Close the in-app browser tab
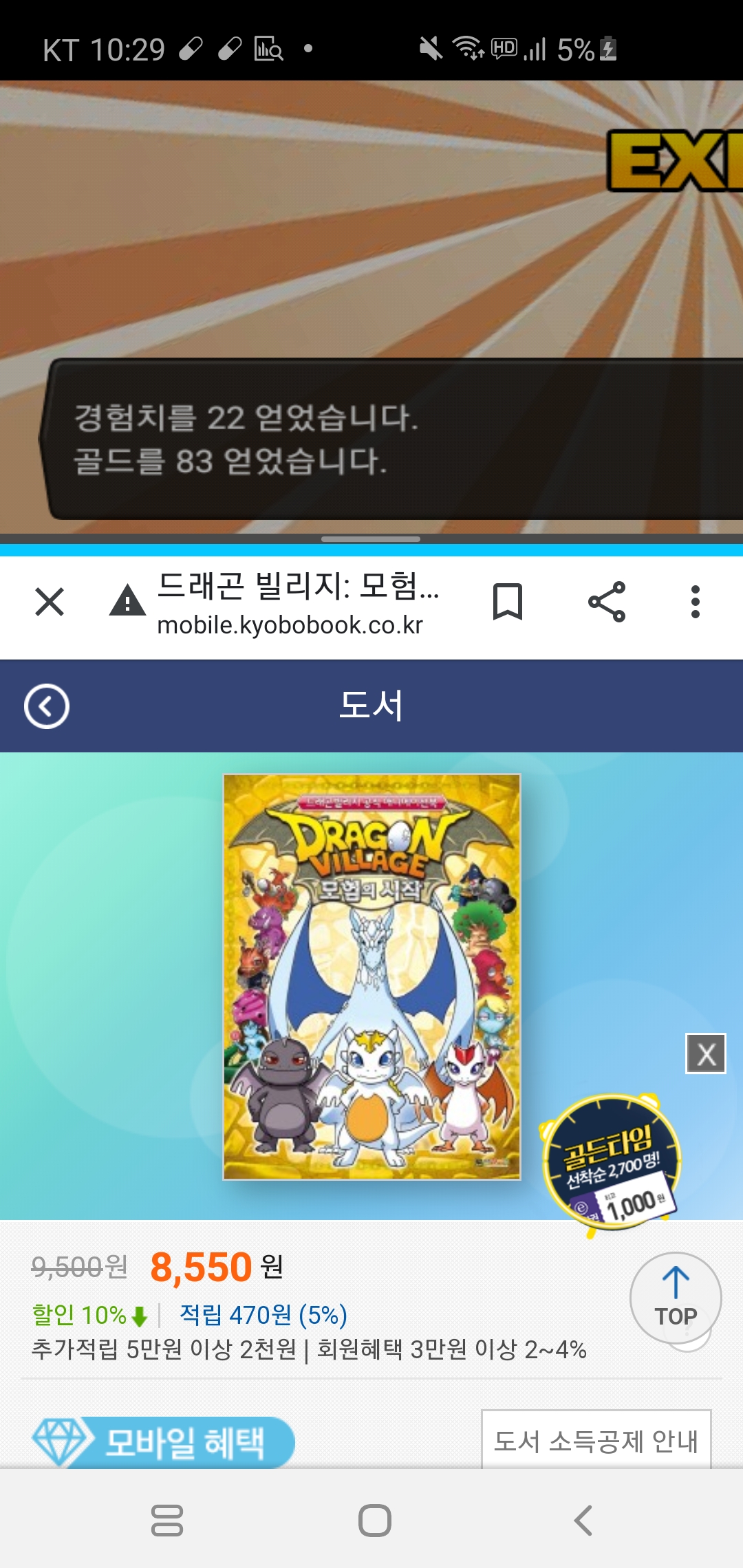The image size is (743, 1568). (x=50, y=602)
